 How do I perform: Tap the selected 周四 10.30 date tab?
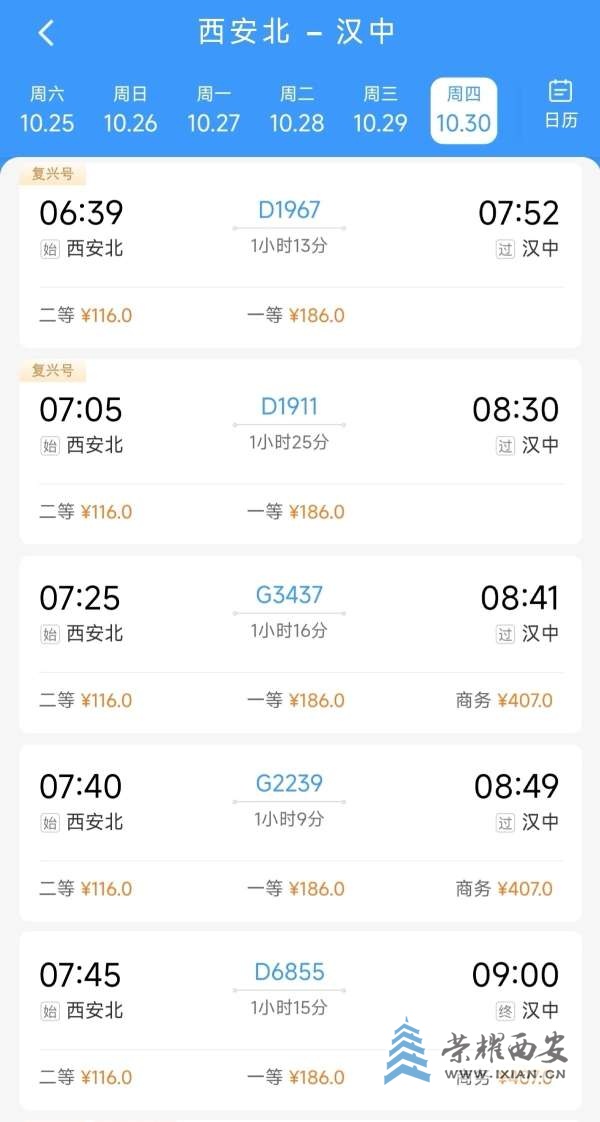coord(463,110)
